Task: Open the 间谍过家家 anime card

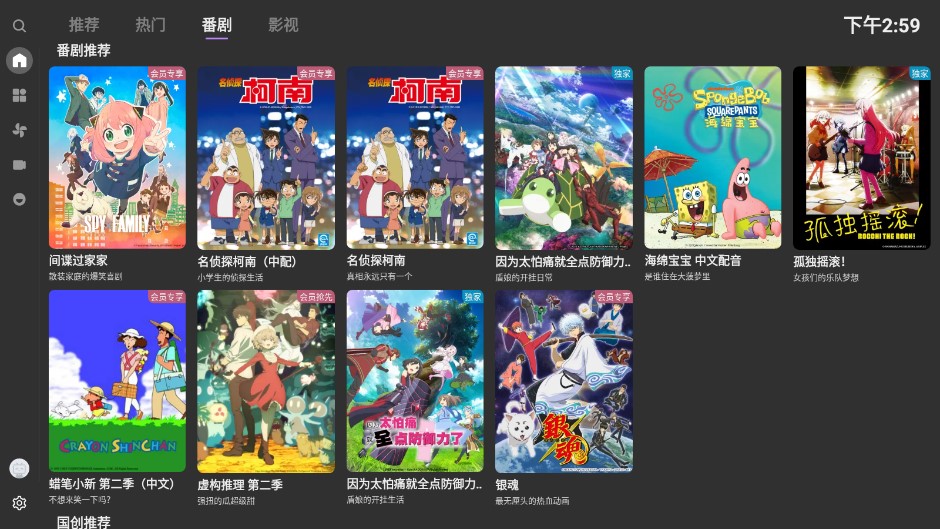Action: pos(117,158)
